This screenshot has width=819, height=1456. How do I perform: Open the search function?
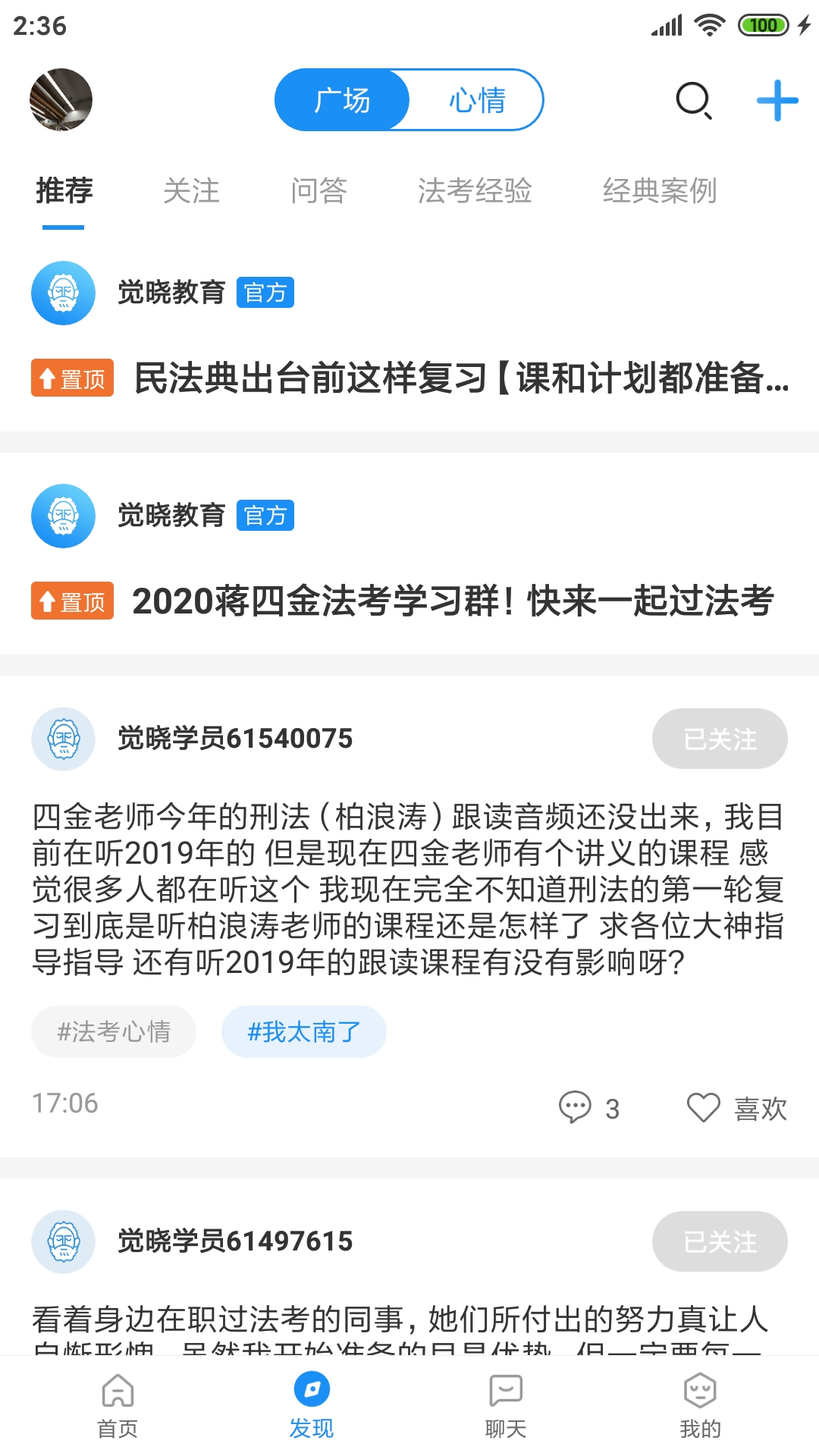692,100
